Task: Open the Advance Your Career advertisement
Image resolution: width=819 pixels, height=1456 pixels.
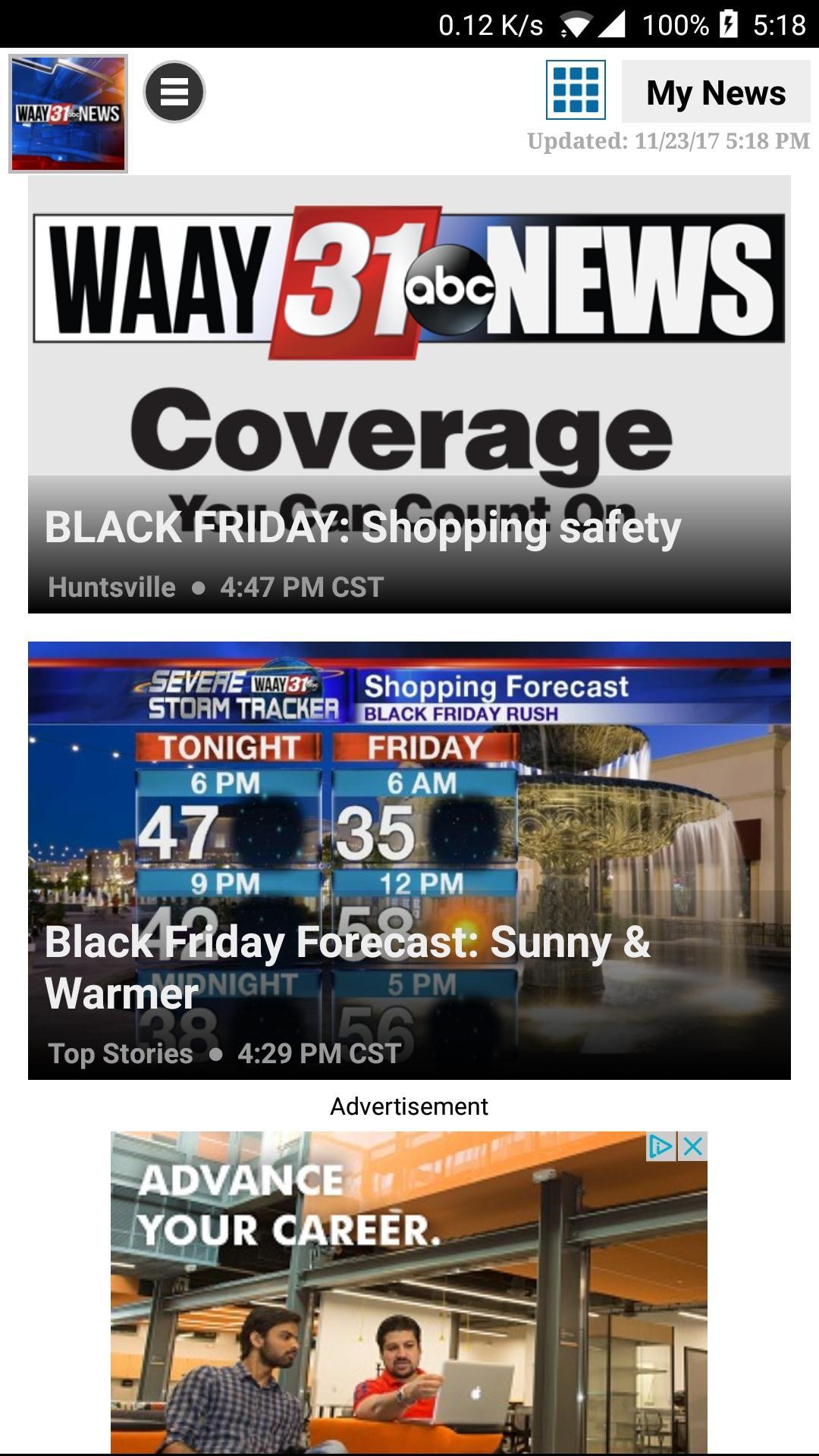Action: (409, 1304)
